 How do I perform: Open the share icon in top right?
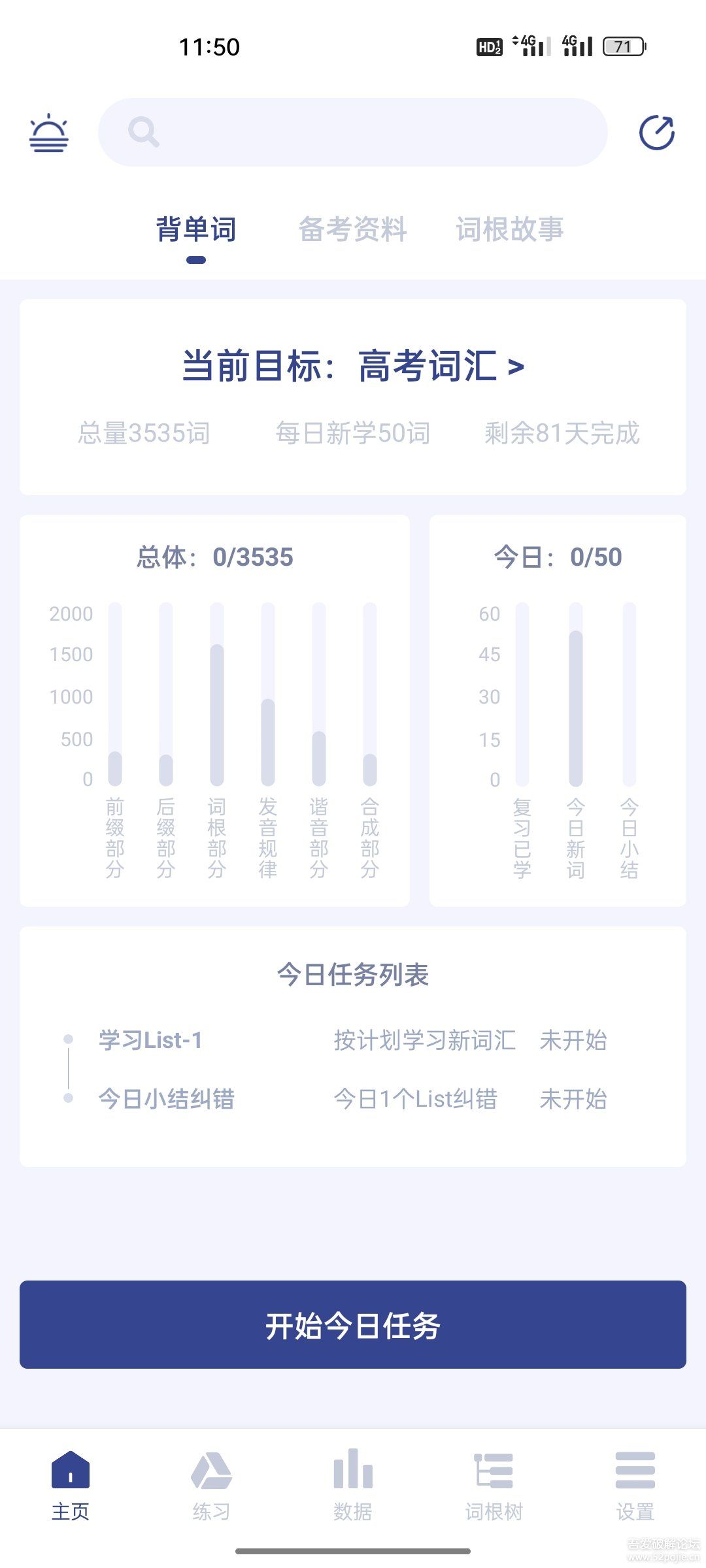(x=656, y=133)
